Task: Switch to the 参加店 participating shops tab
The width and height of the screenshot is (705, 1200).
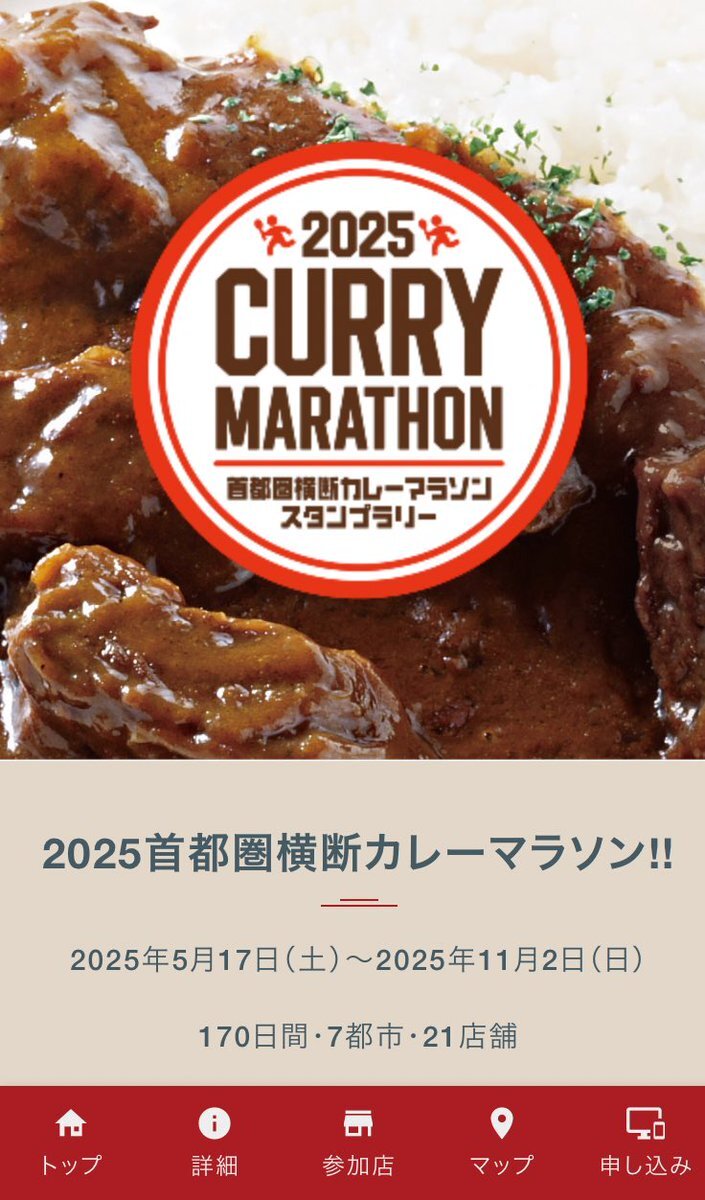Action: coord(358,1141)
